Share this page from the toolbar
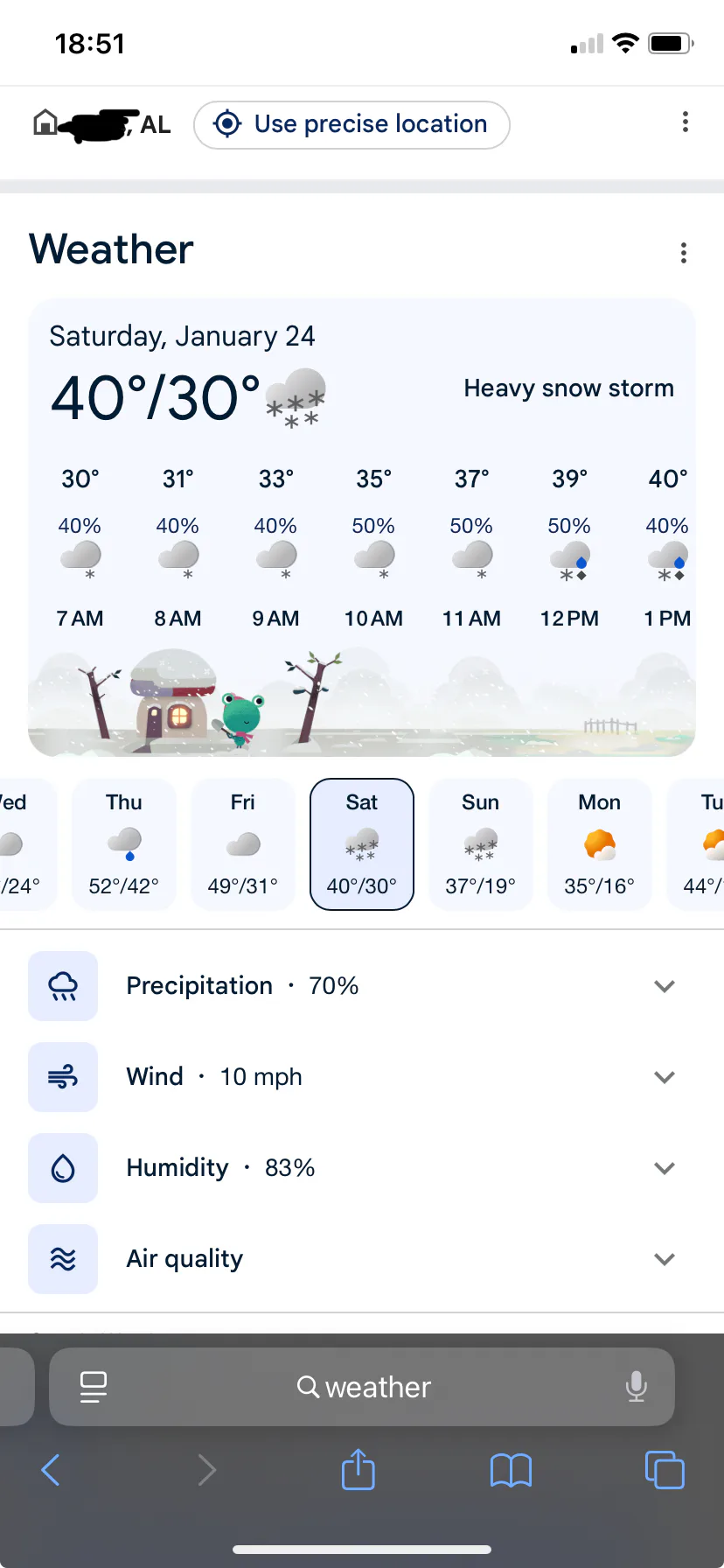 [359, 1470]
